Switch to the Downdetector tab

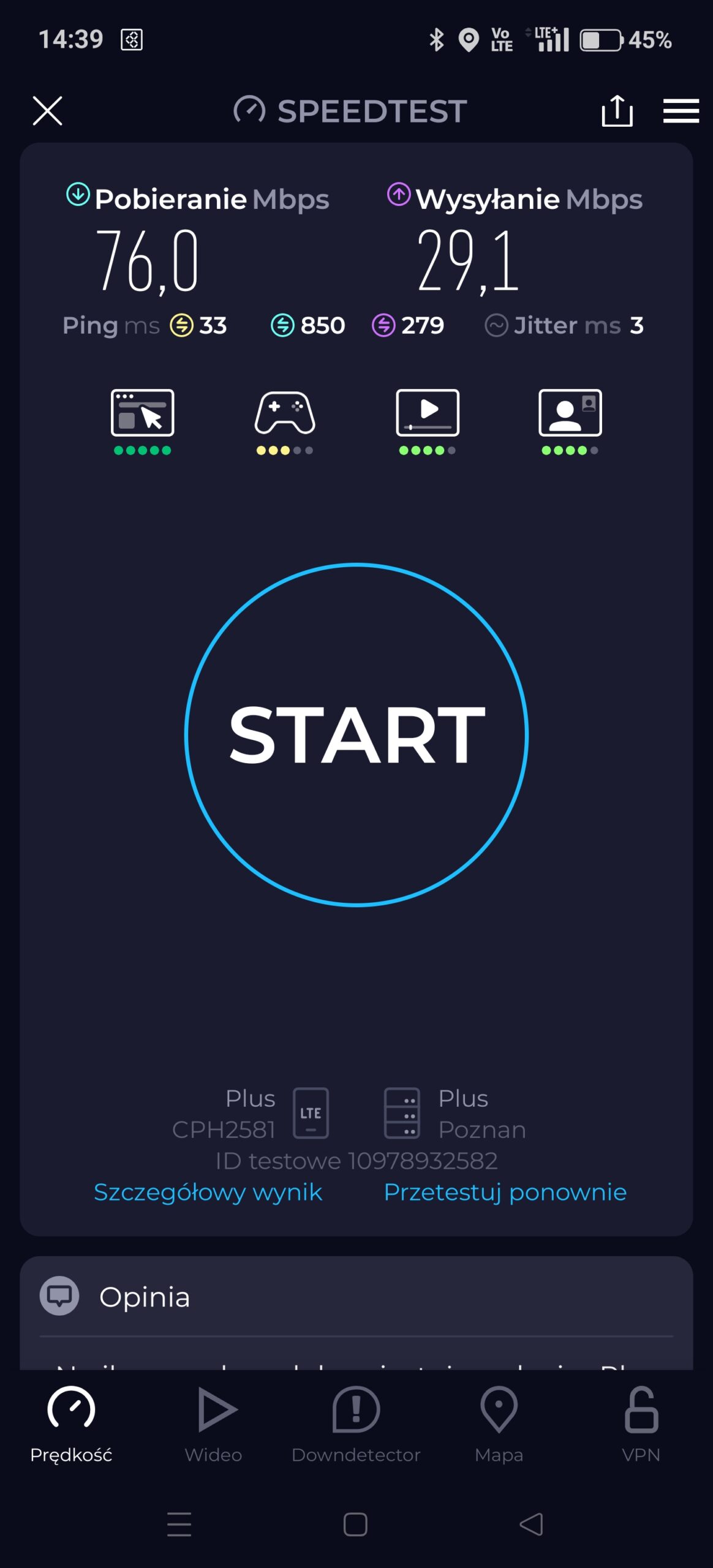pyautogui.click(x=356, y=1425)
